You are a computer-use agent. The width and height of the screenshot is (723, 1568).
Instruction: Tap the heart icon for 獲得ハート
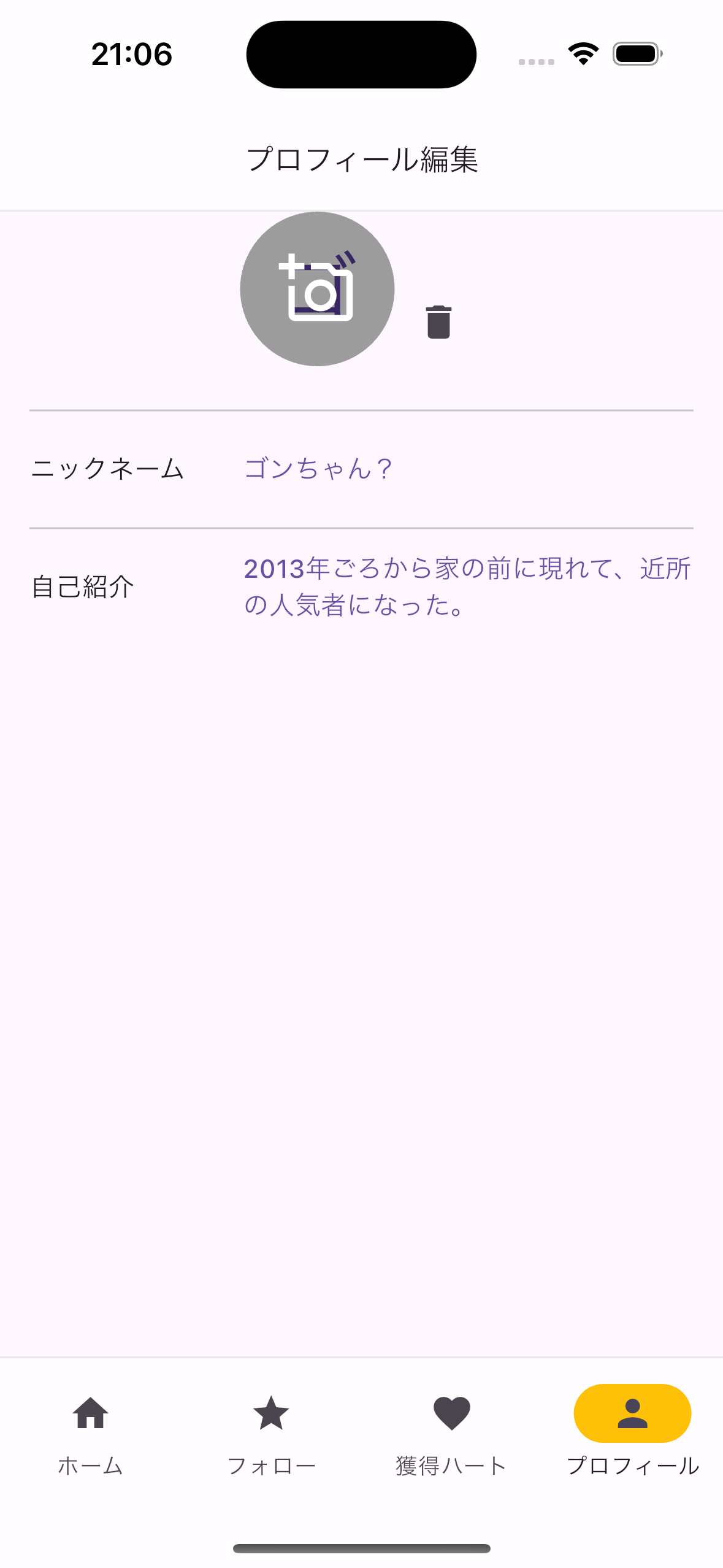451,1413
